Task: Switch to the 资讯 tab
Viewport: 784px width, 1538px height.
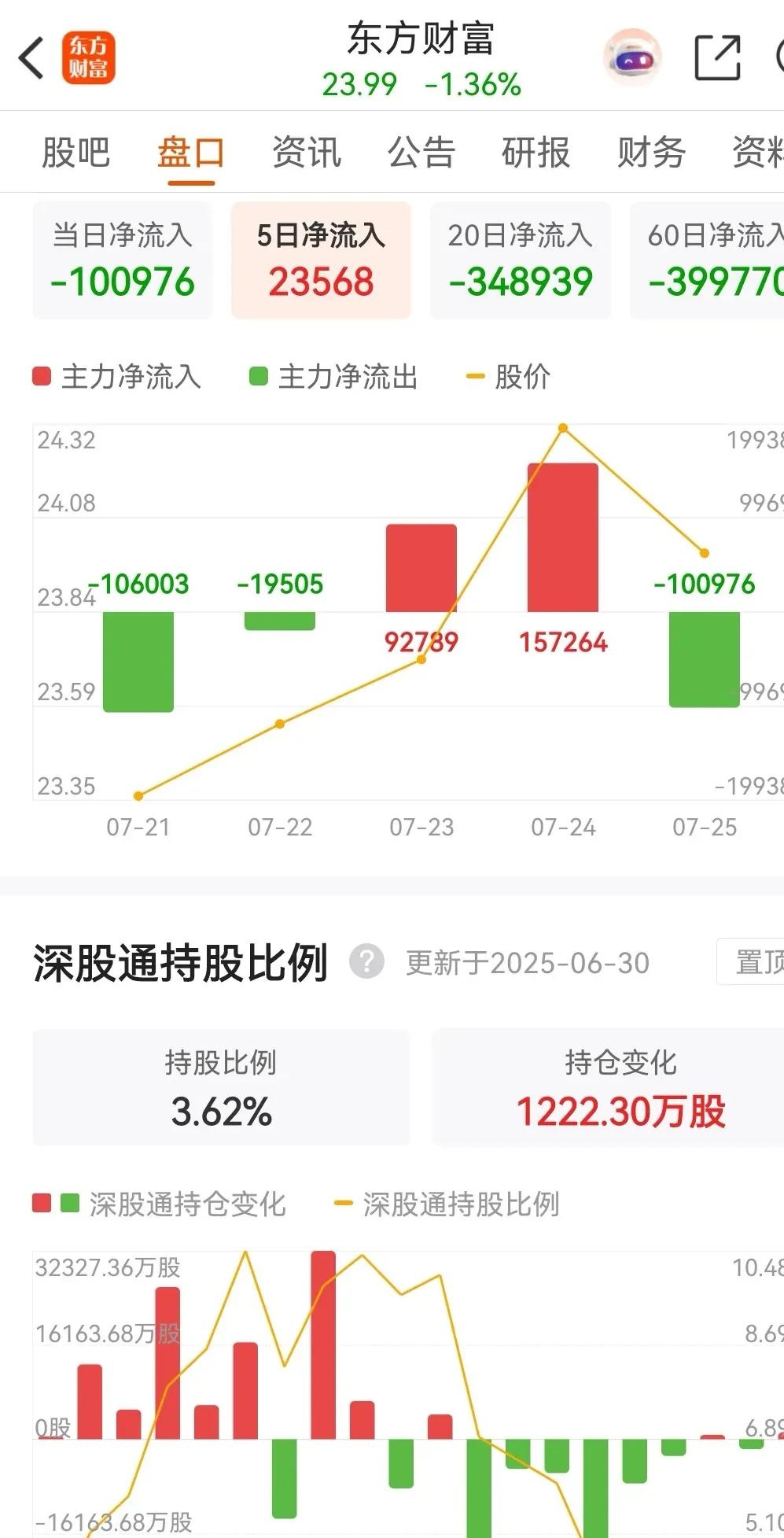Action: tap(307, 153)
